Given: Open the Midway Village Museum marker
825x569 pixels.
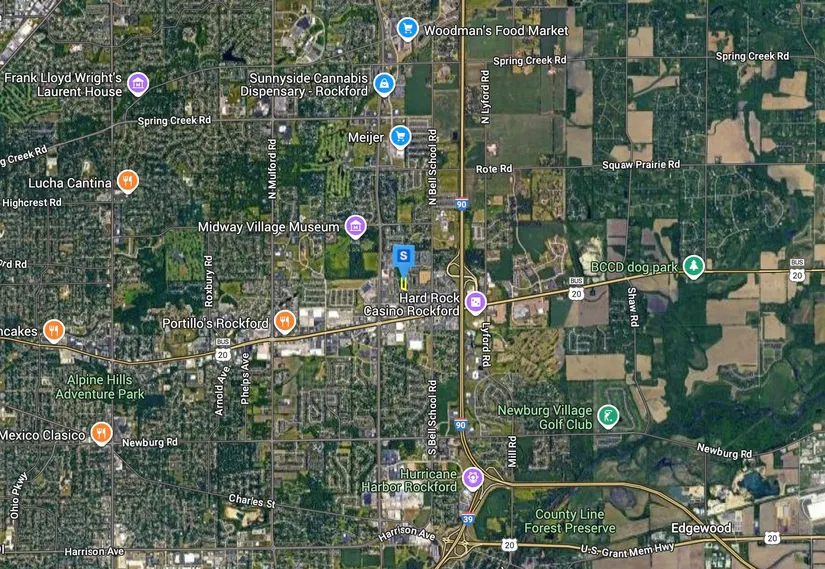Looking at the screenshot, I should [354, 227].
